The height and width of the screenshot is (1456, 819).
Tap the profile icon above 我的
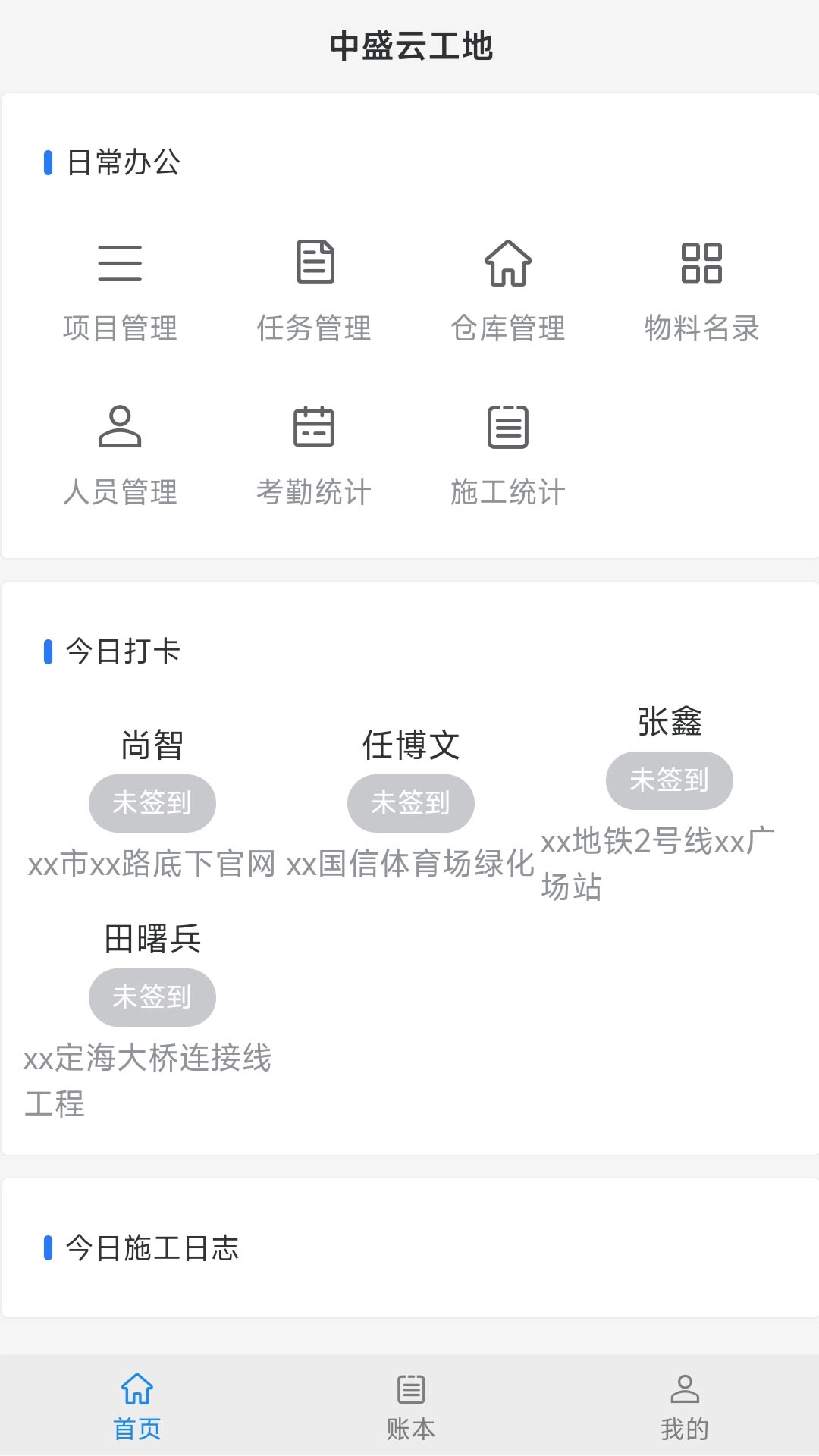[x=685, y=1392]
